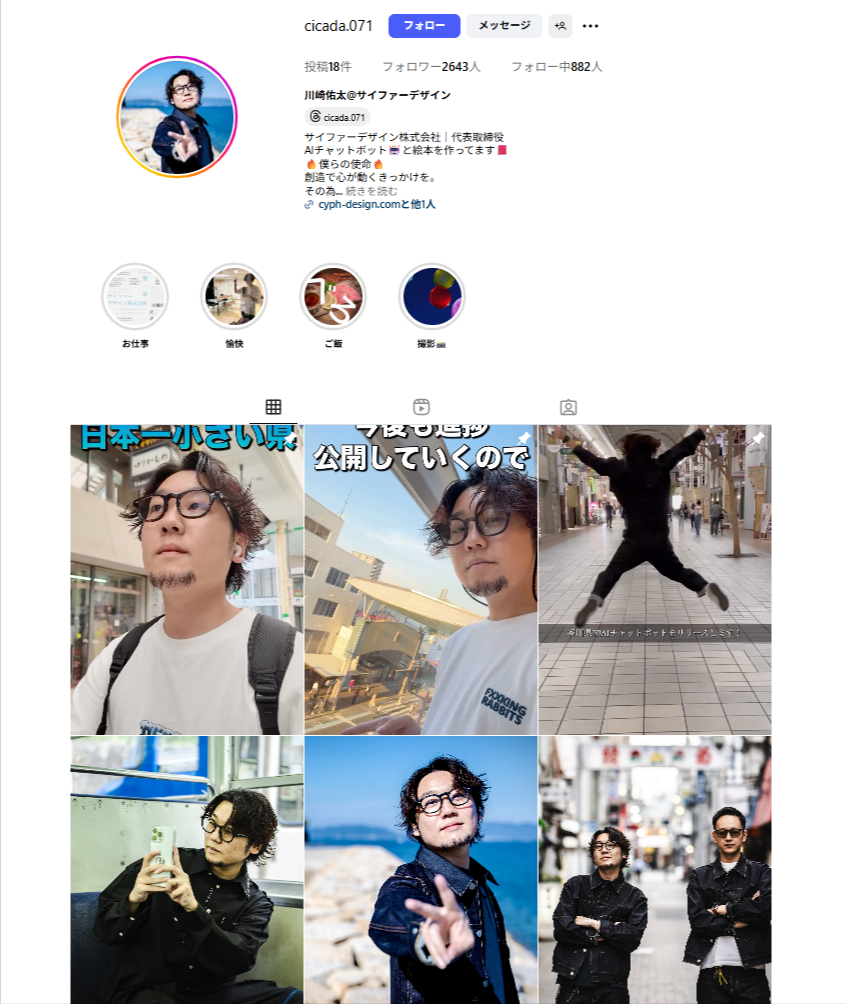Open the ご飯 story highlight

pyautogui.click(x=333, y=297)
